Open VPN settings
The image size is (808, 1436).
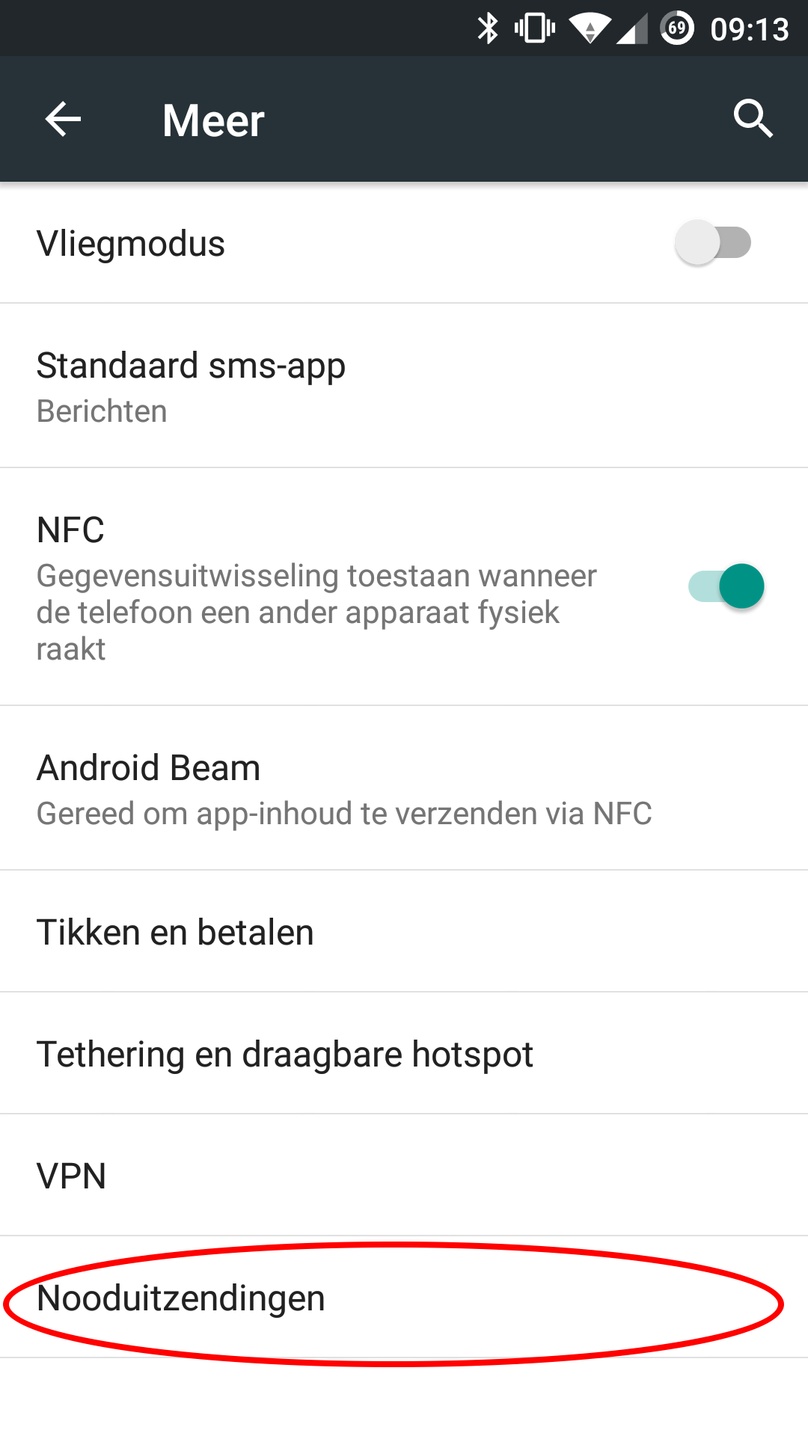(x=404, y=1175)
